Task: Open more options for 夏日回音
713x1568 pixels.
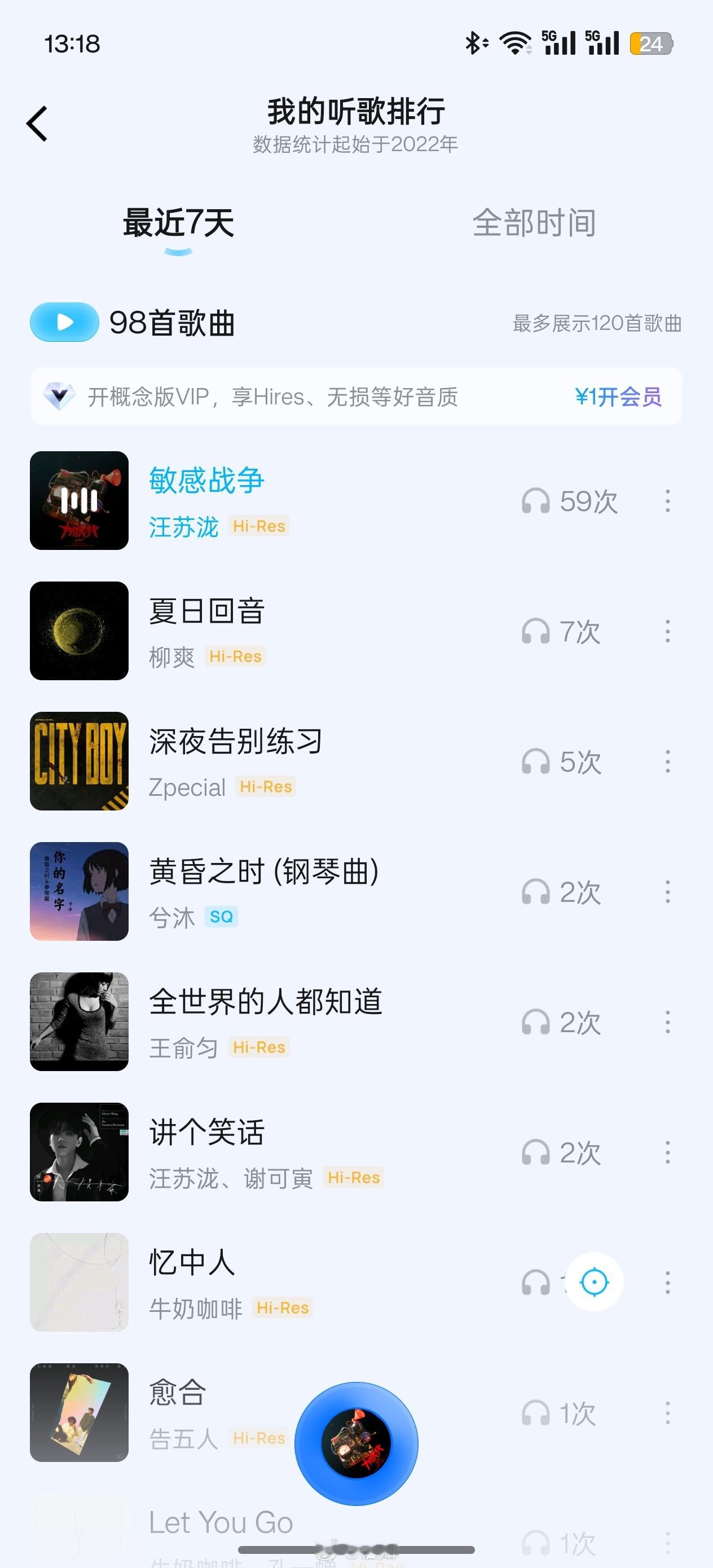Action: (x=667, y=631)
